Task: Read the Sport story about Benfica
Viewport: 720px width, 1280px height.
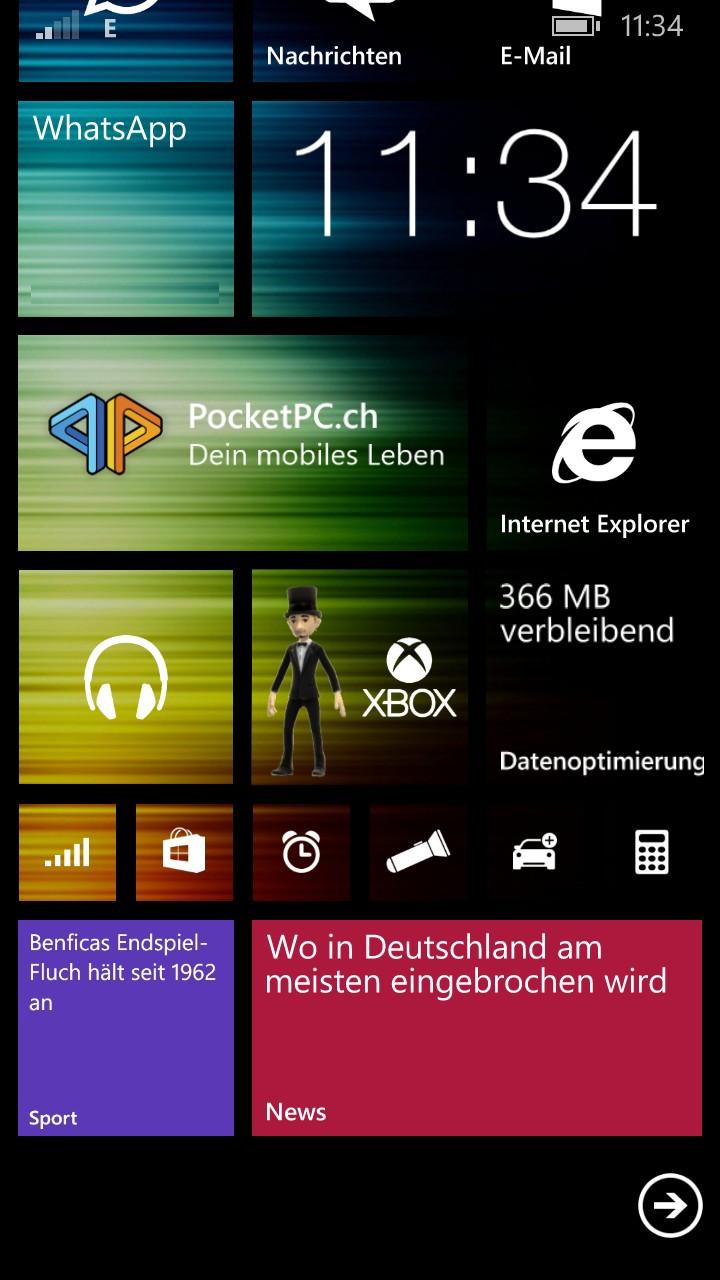Action: (x=126, y=1027)
